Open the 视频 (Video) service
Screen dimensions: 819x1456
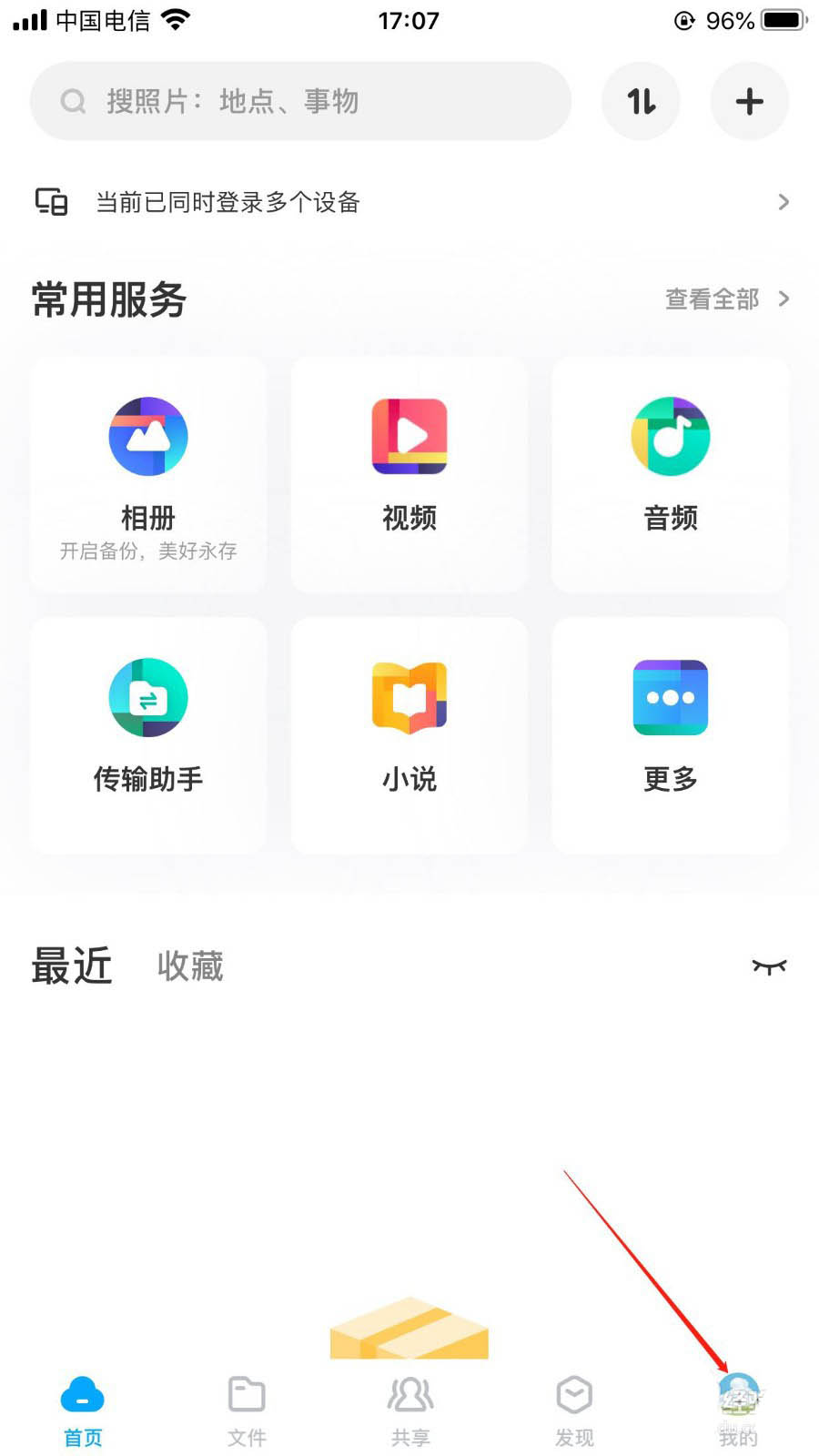pyautogui.click(x=408, y=464)
